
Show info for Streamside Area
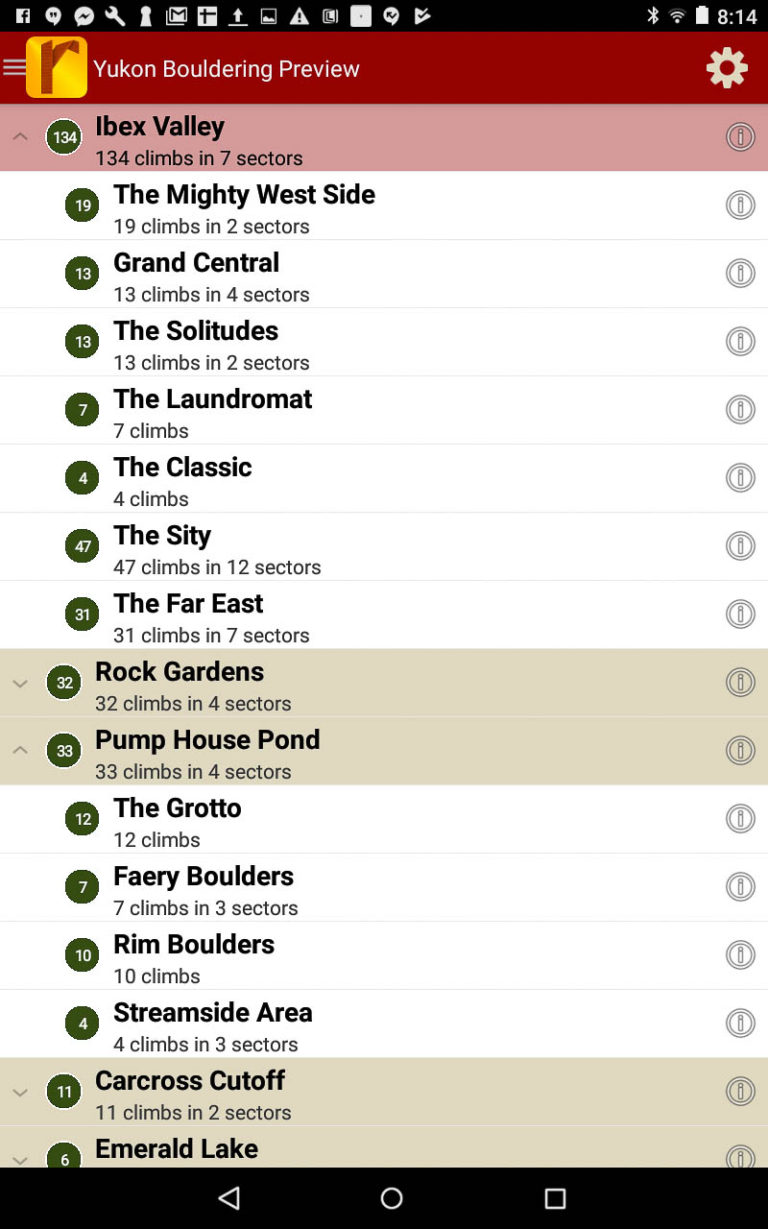coord(740,1023)
